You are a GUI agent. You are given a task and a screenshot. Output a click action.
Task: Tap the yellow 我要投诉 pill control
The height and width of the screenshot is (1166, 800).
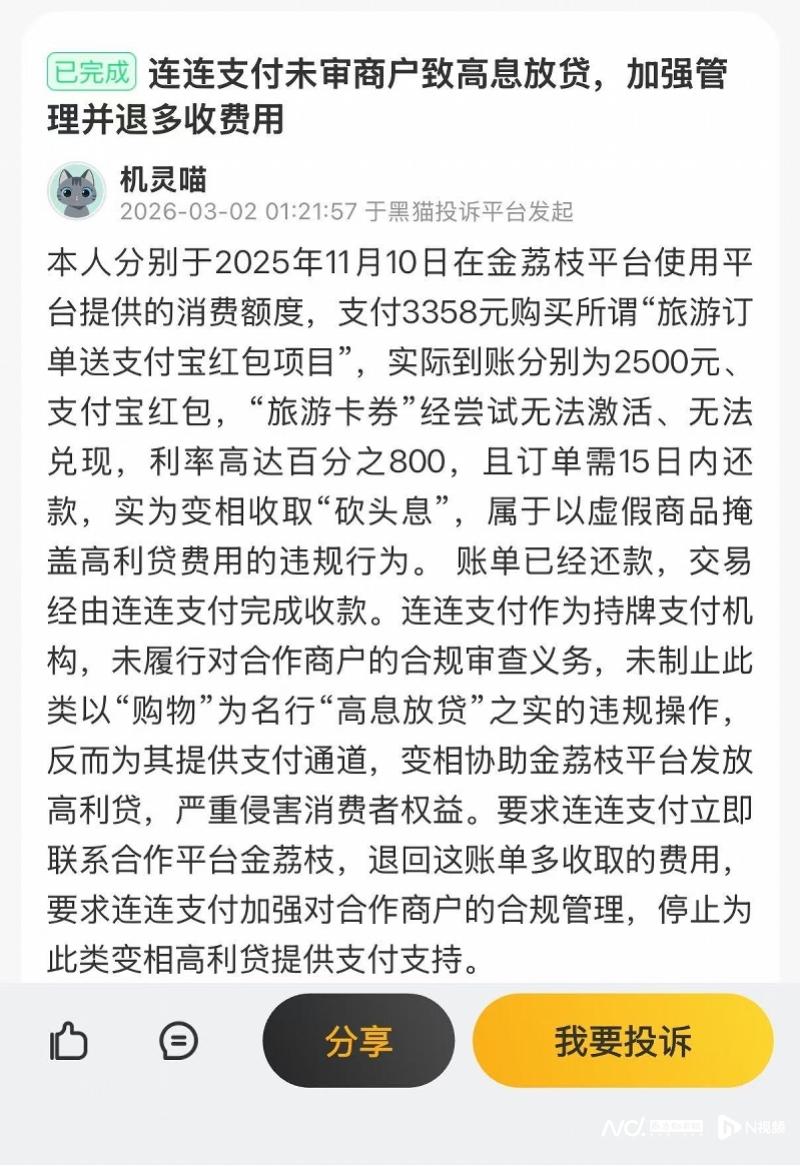[x=622, y=1040]
